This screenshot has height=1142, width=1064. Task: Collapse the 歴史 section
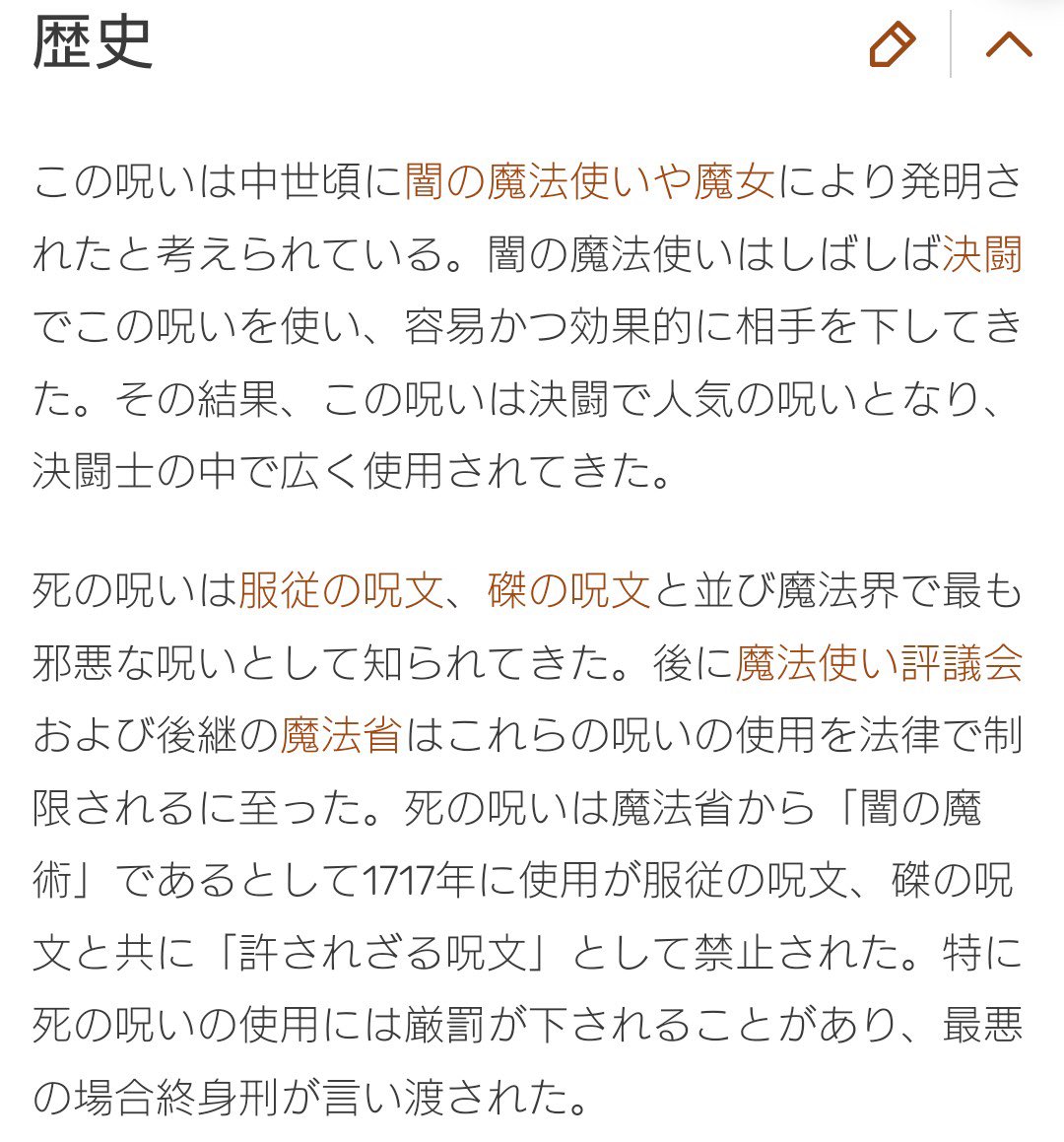tap(1009, 45)
